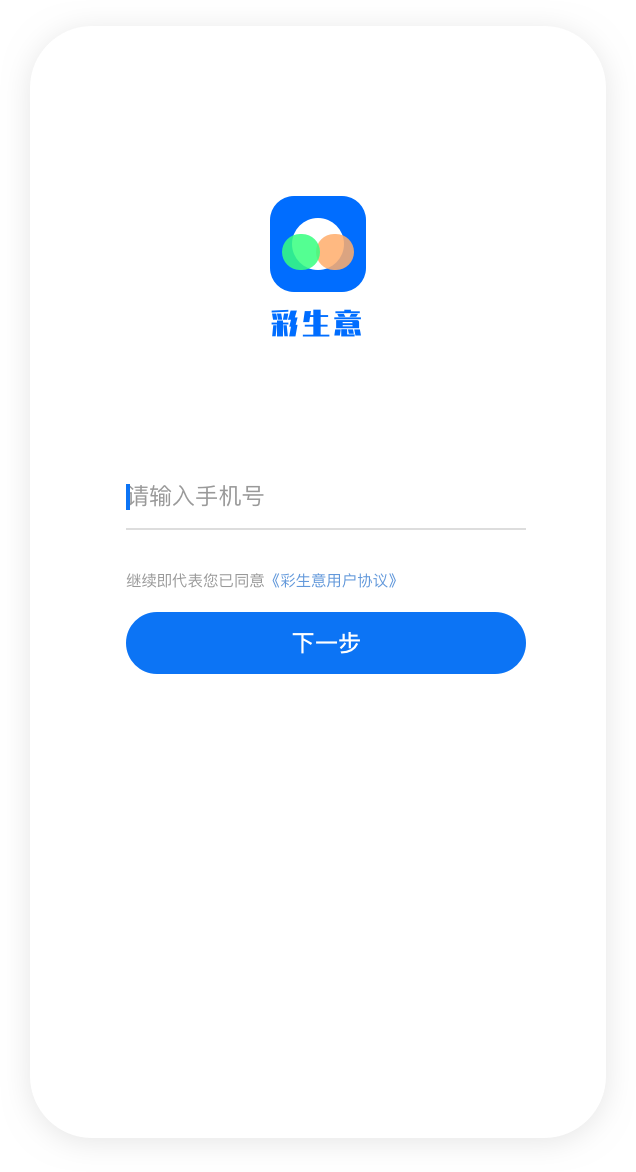The image size is (636, 1172).
Task: Tap the 下一步 button
Action: [325, 643]
